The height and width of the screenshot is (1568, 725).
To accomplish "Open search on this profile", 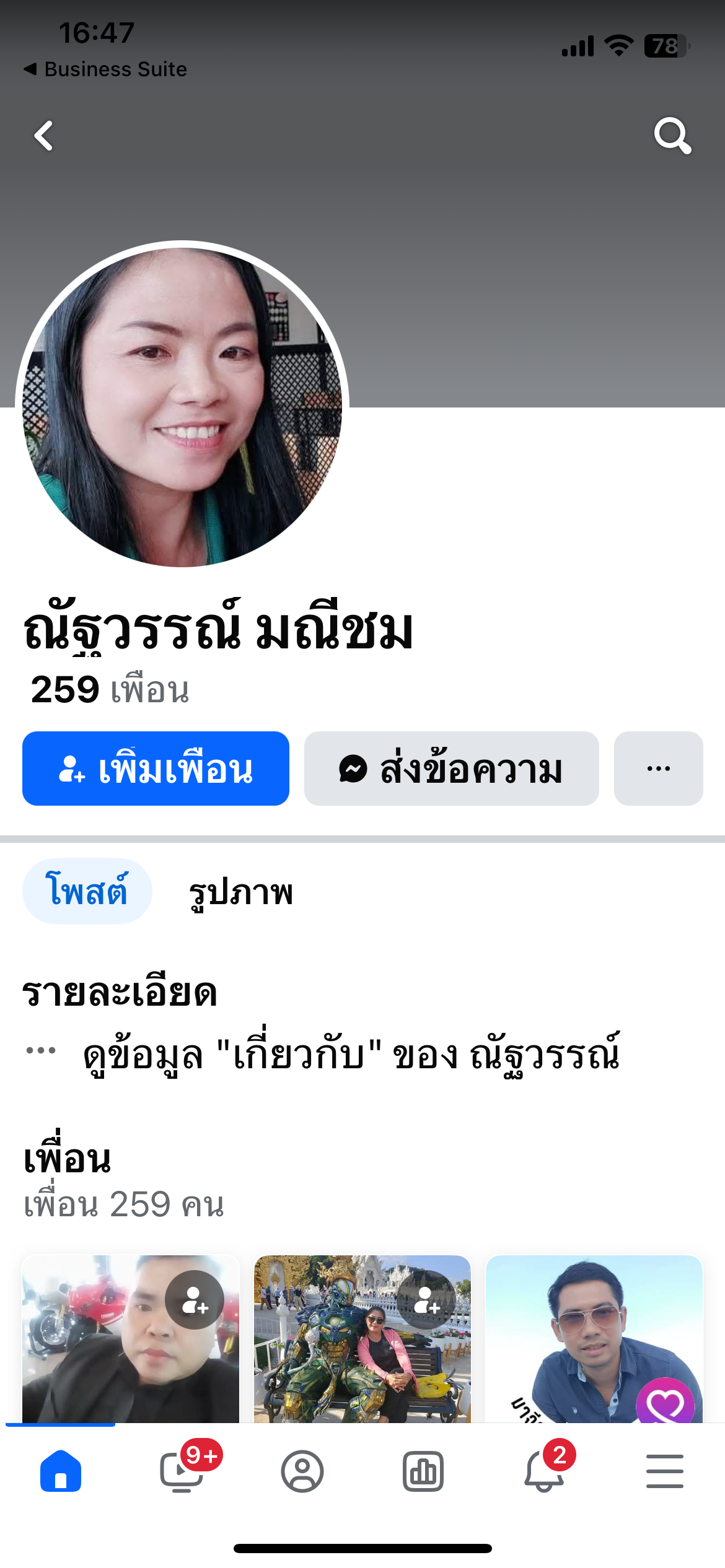I will coord(672,136).
